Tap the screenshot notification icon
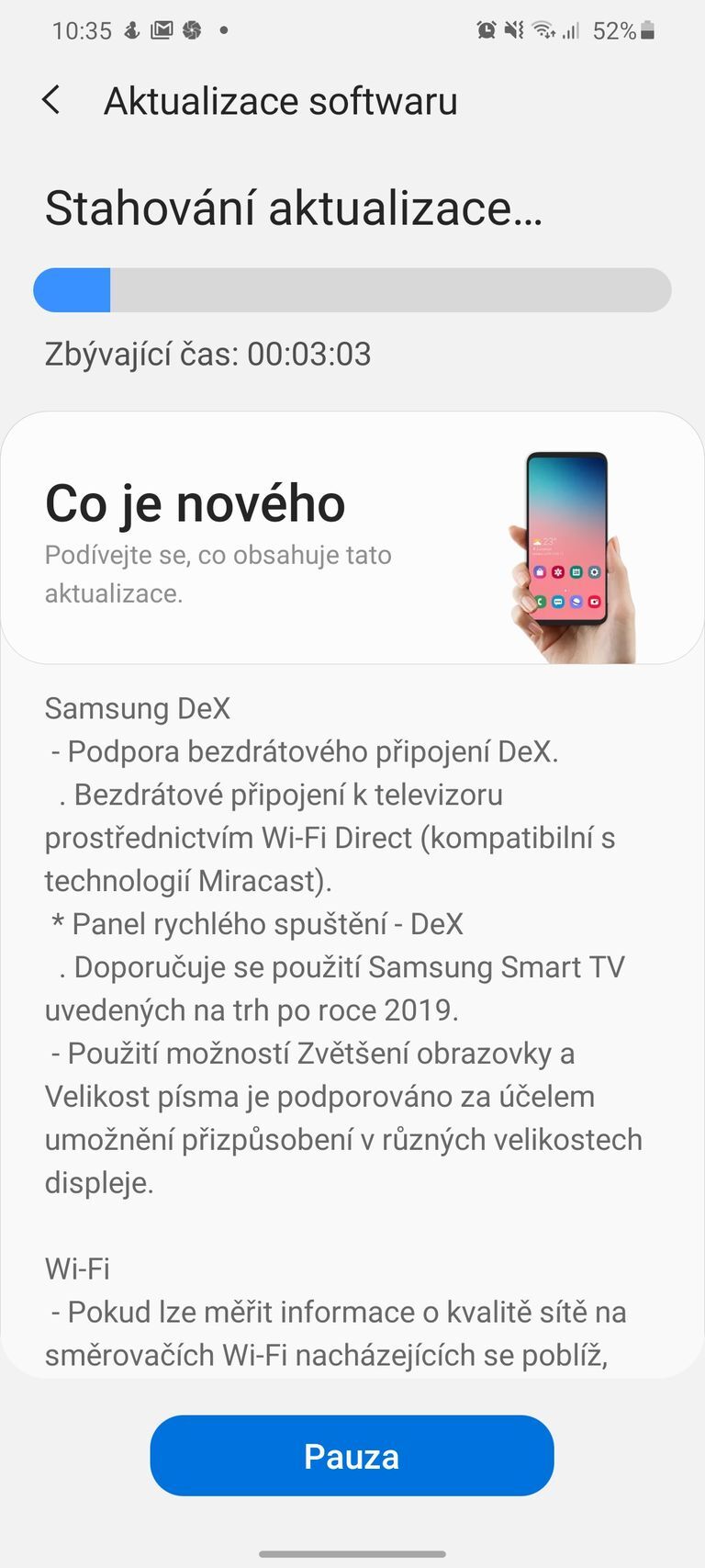 point(190,30)
